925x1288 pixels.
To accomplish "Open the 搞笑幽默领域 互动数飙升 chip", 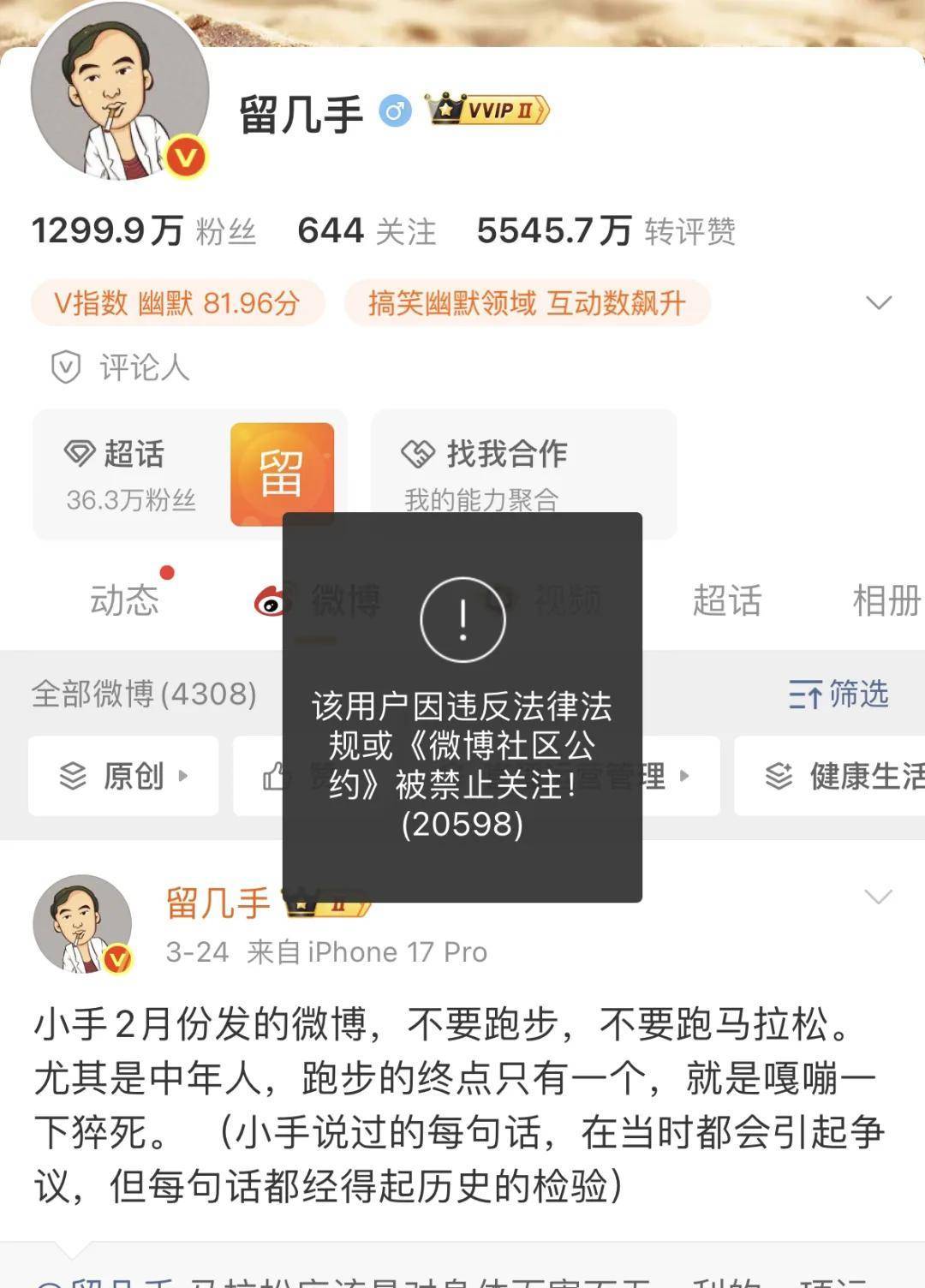I will pos(527,303).
